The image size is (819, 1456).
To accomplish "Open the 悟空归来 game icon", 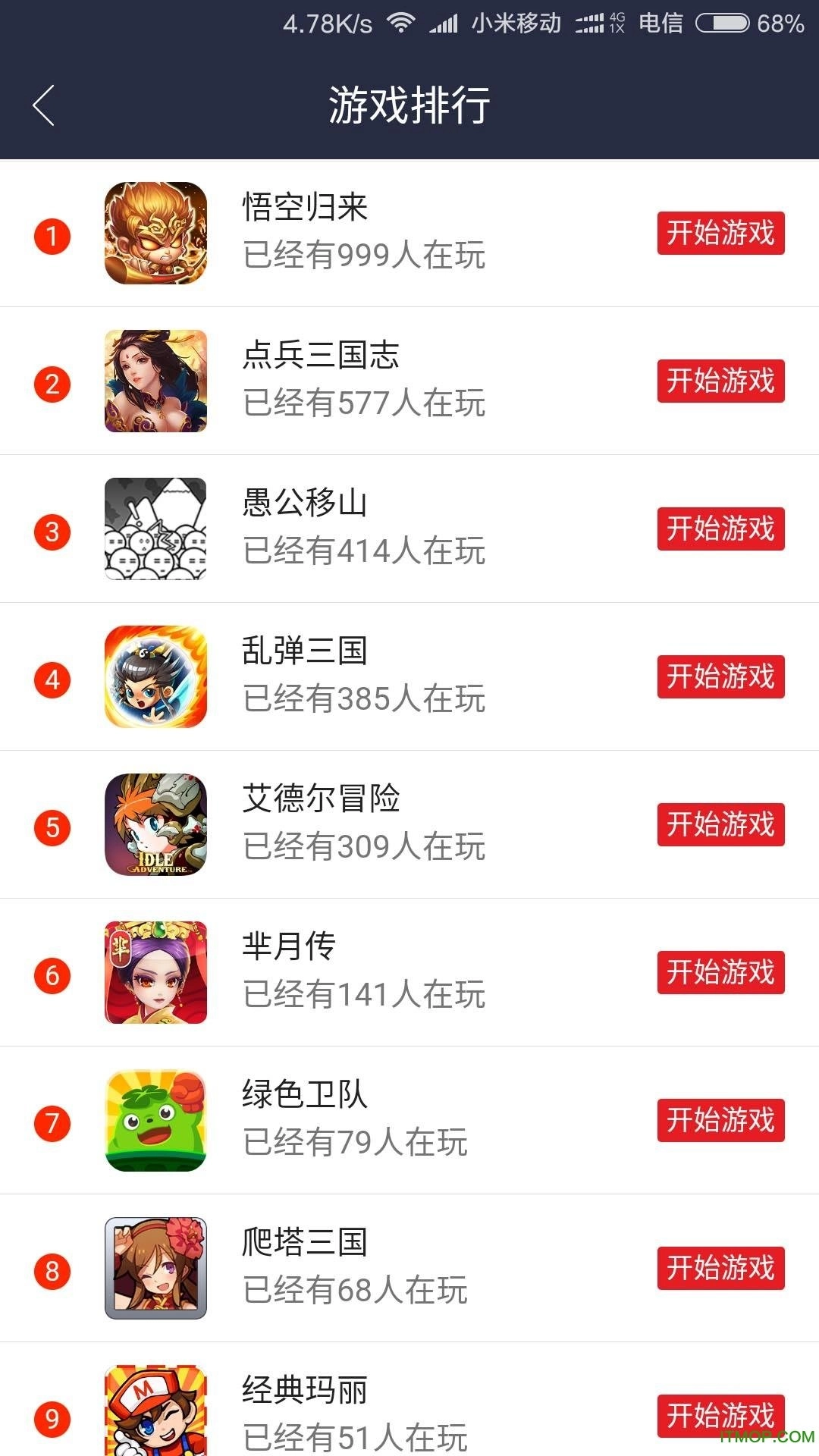I will click(x=155, y=233).
